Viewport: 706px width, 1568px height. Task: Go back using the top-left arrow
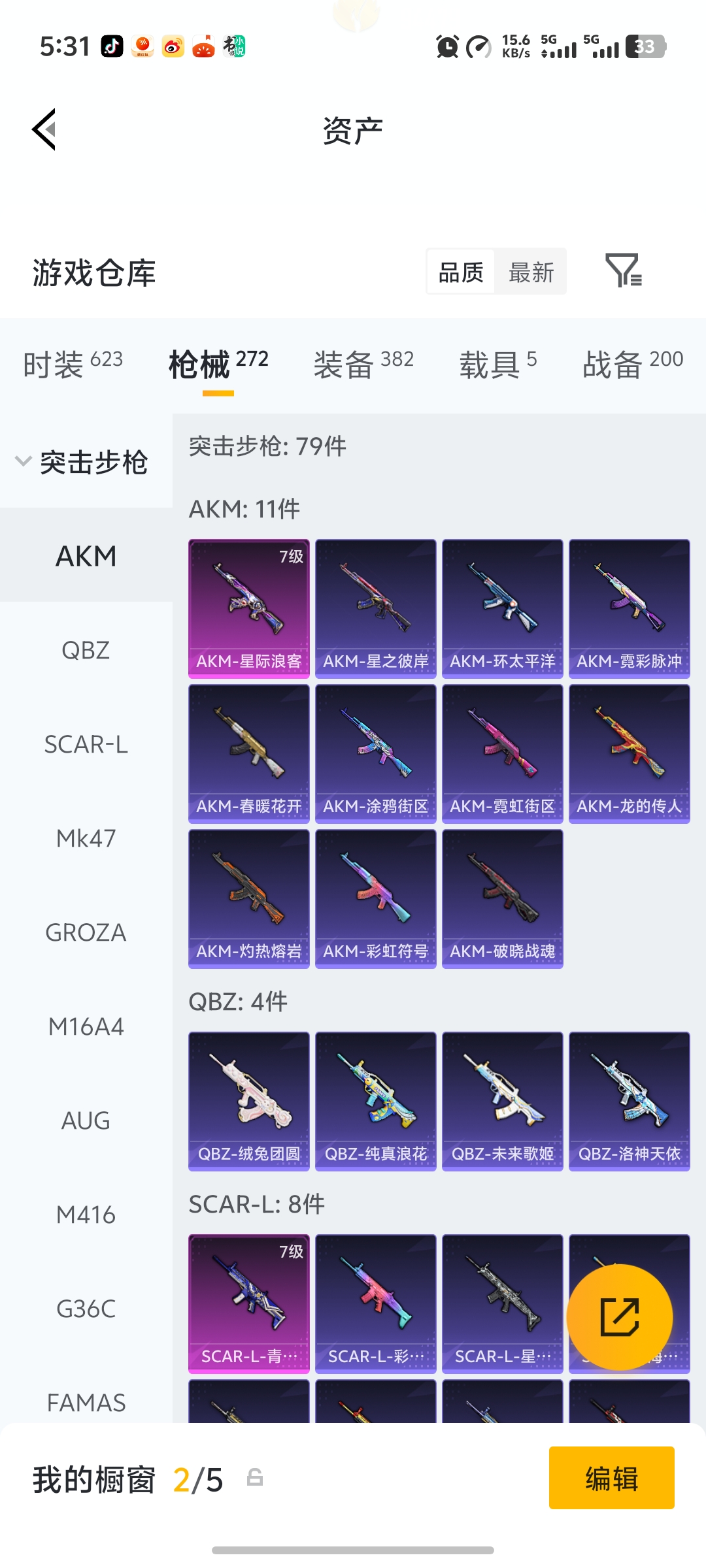point(44,129)
